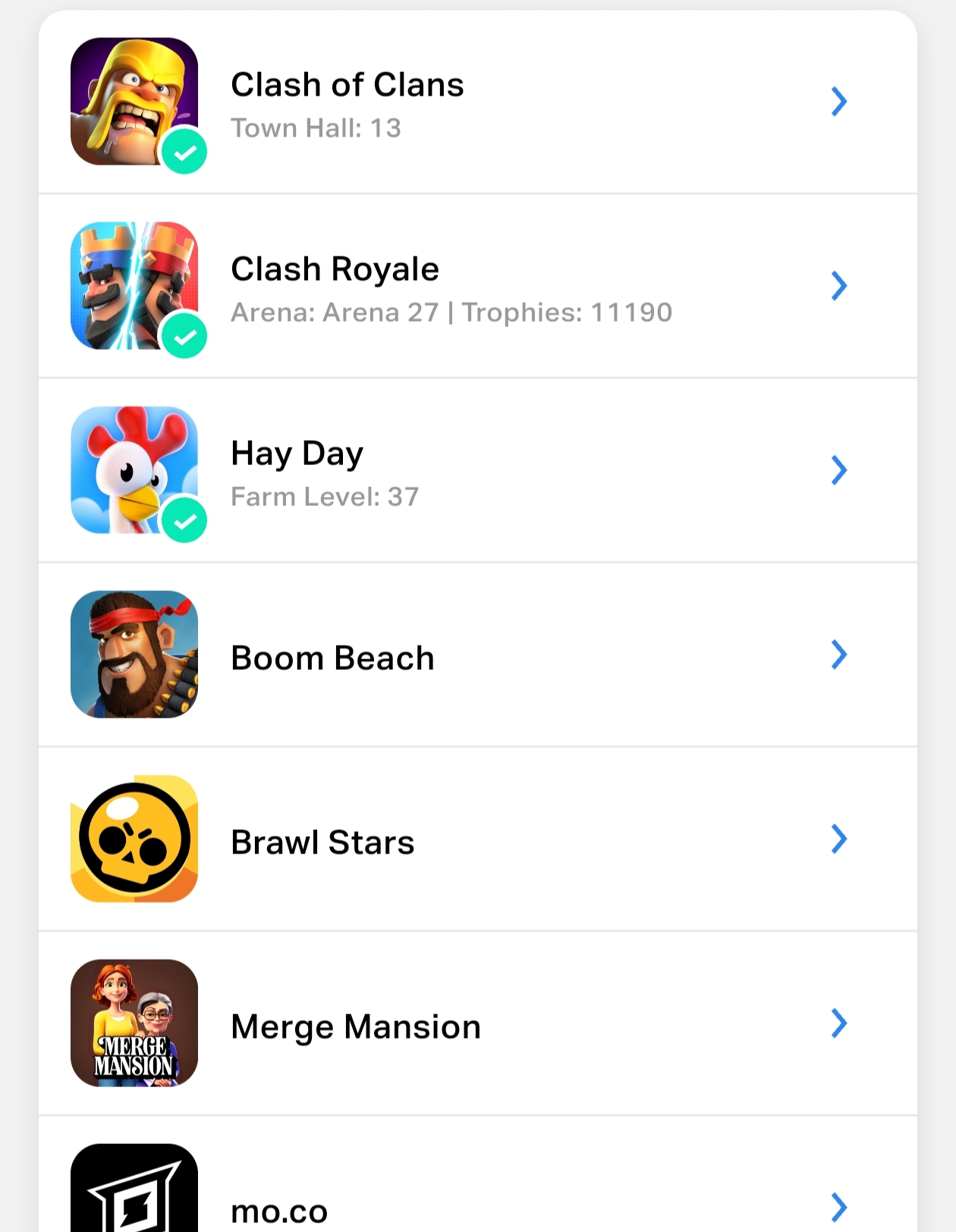Choose the Brawl Stars row

pyautogui.click(x=478, y=839)
